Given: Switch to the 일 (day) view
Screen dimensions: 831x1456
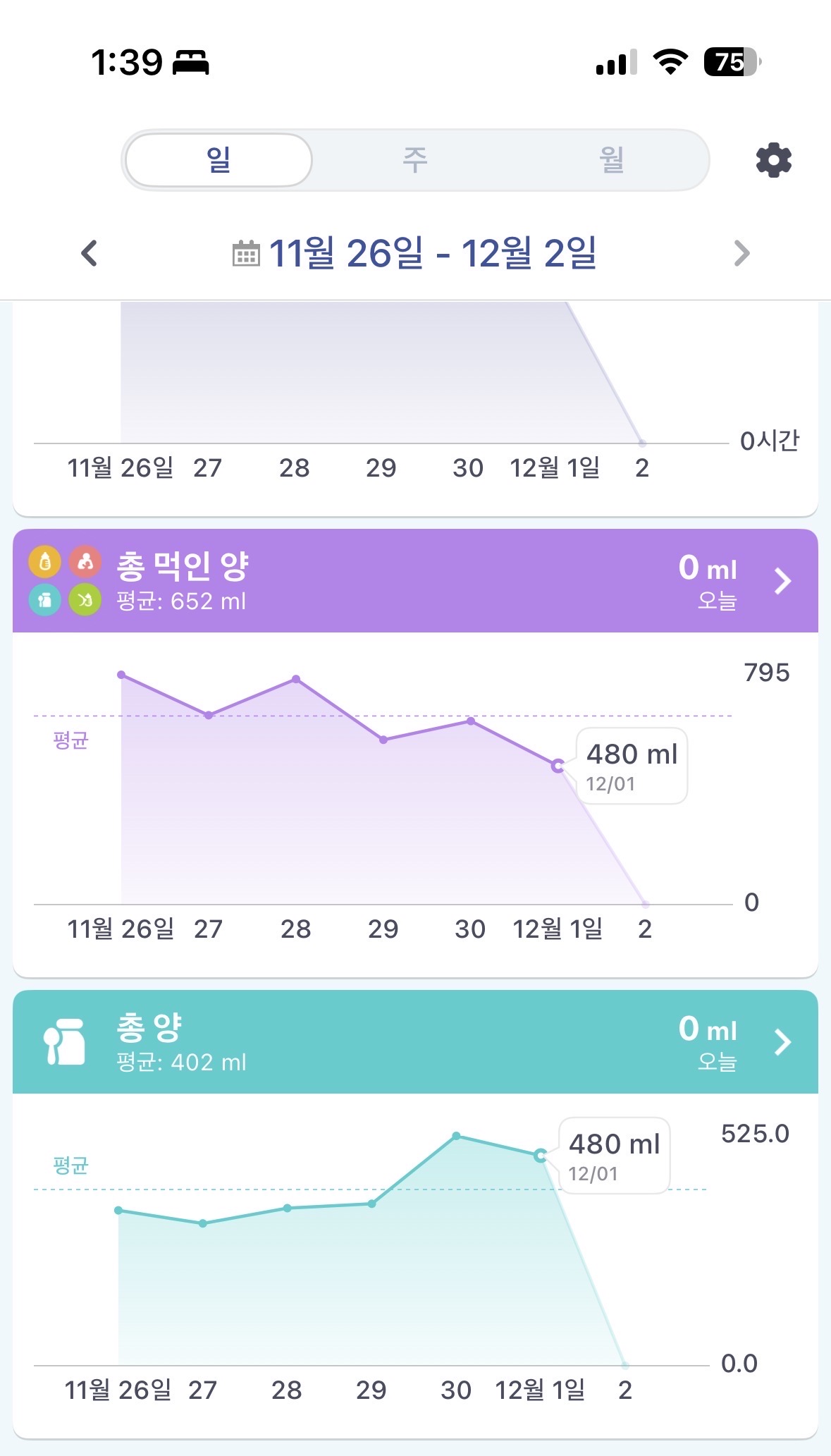Looking at the screenshot, I should tap(218, 160).
